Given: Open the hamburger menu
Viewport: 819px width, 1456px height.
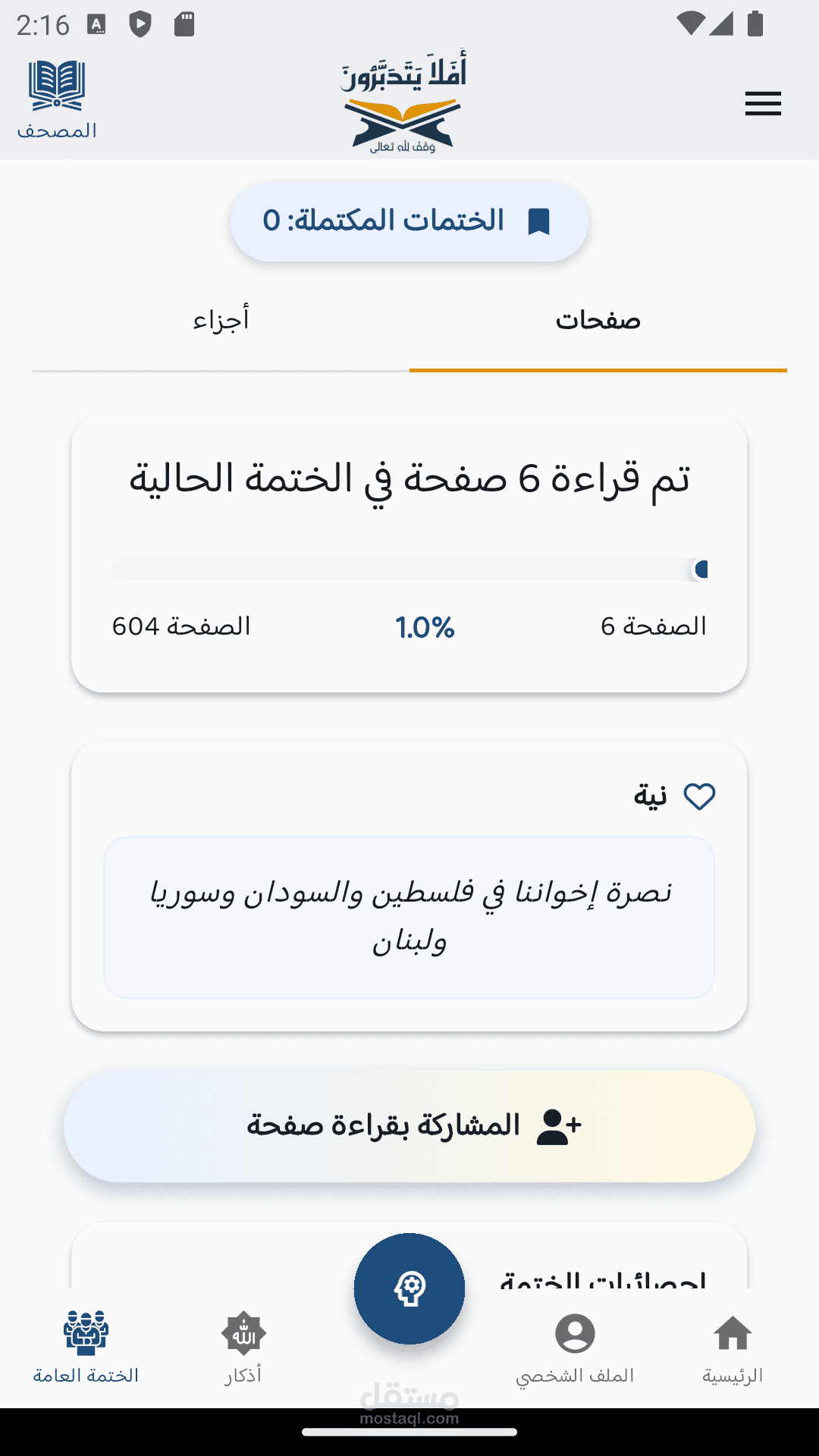Looking at the screenshot, I should click(763, 104).
